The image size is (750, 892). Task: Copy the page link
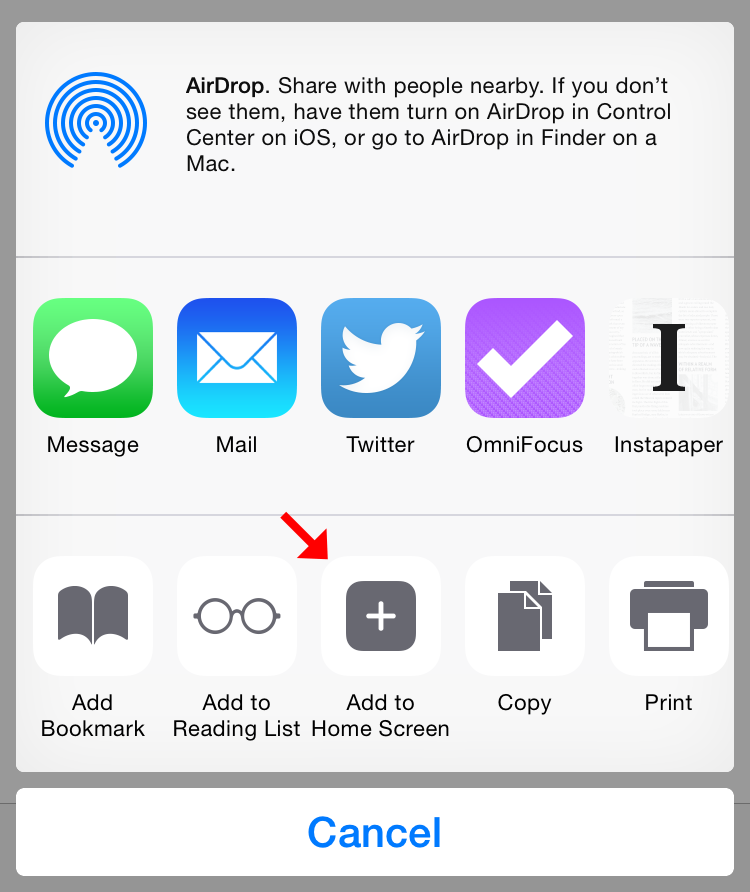tap(525, 616)
